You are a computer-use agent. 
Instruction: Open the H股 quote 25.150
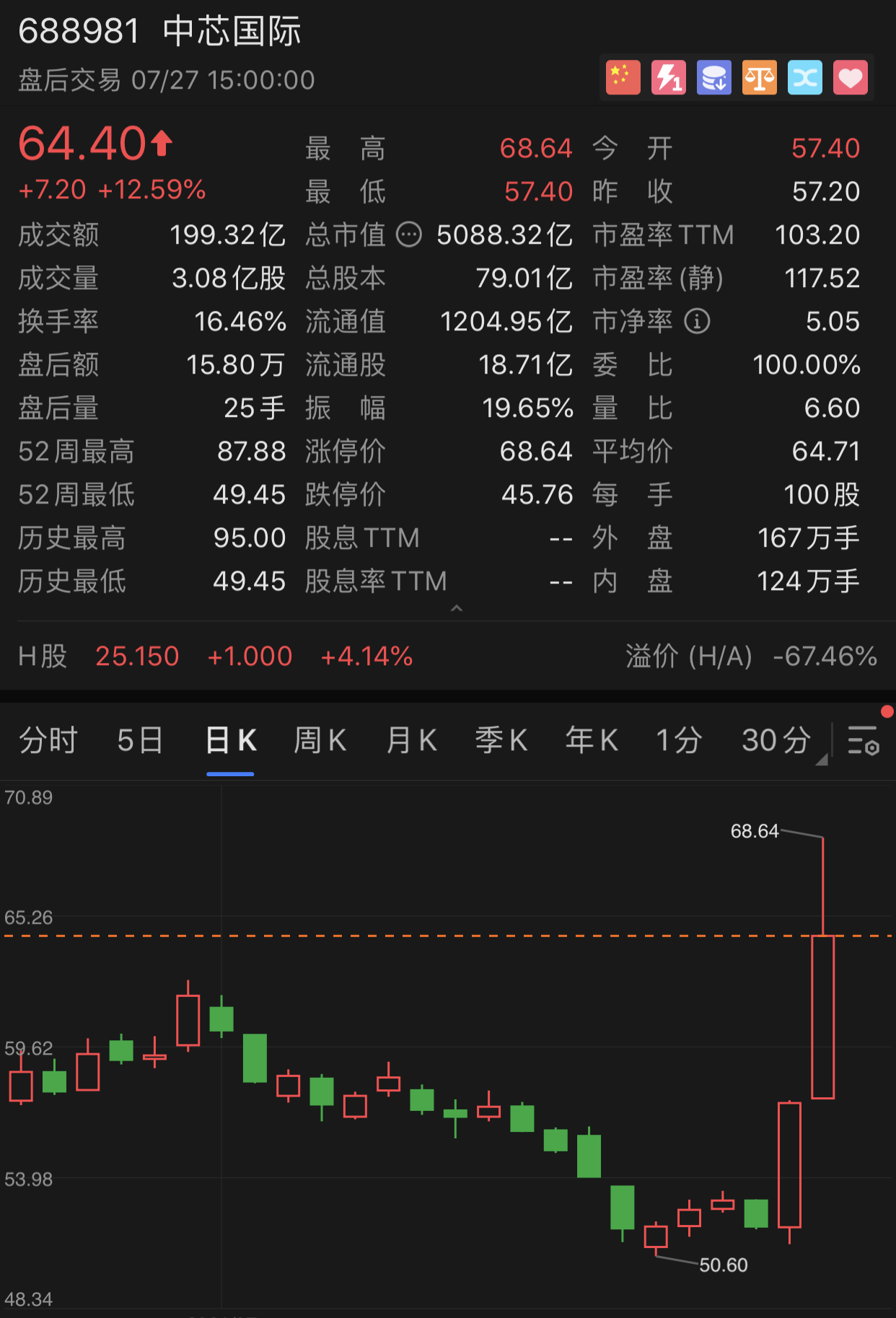click(137, 656)
